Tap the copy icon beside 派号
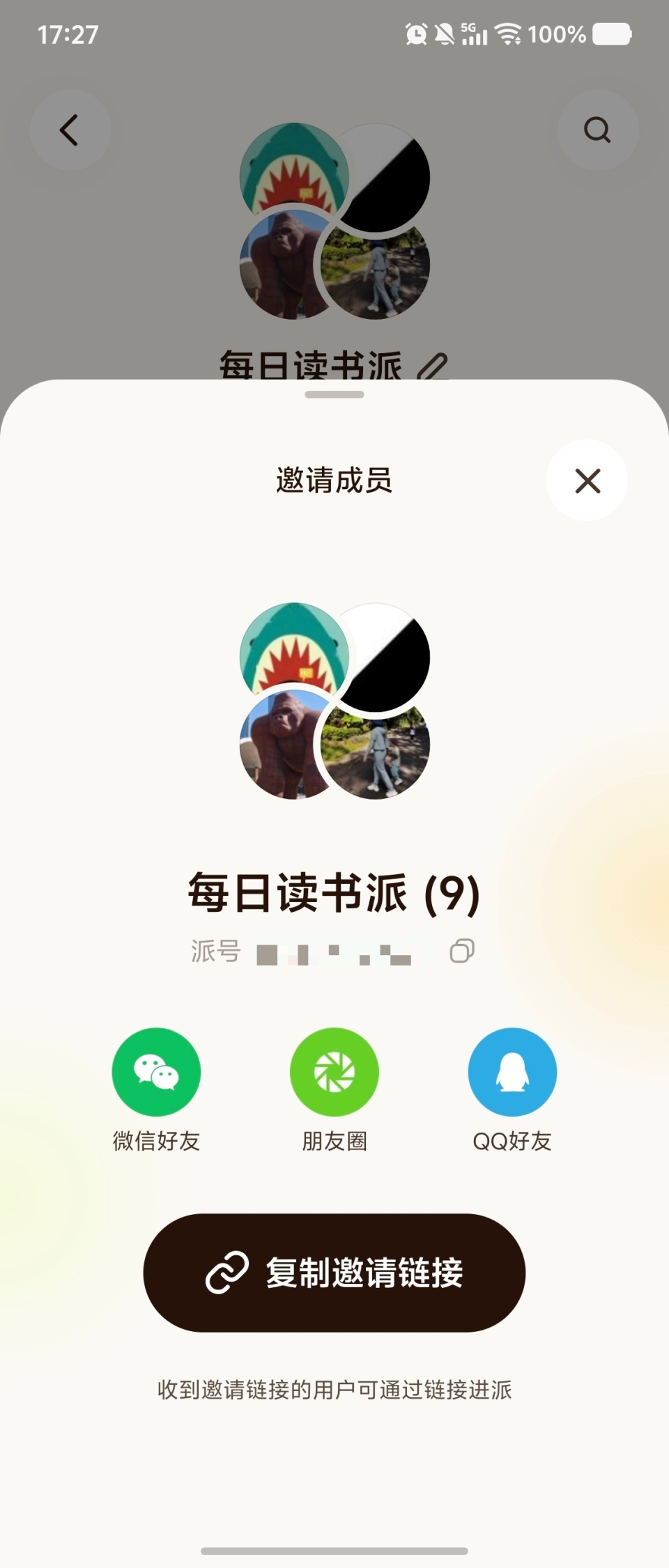 click(x=462, y=952)
